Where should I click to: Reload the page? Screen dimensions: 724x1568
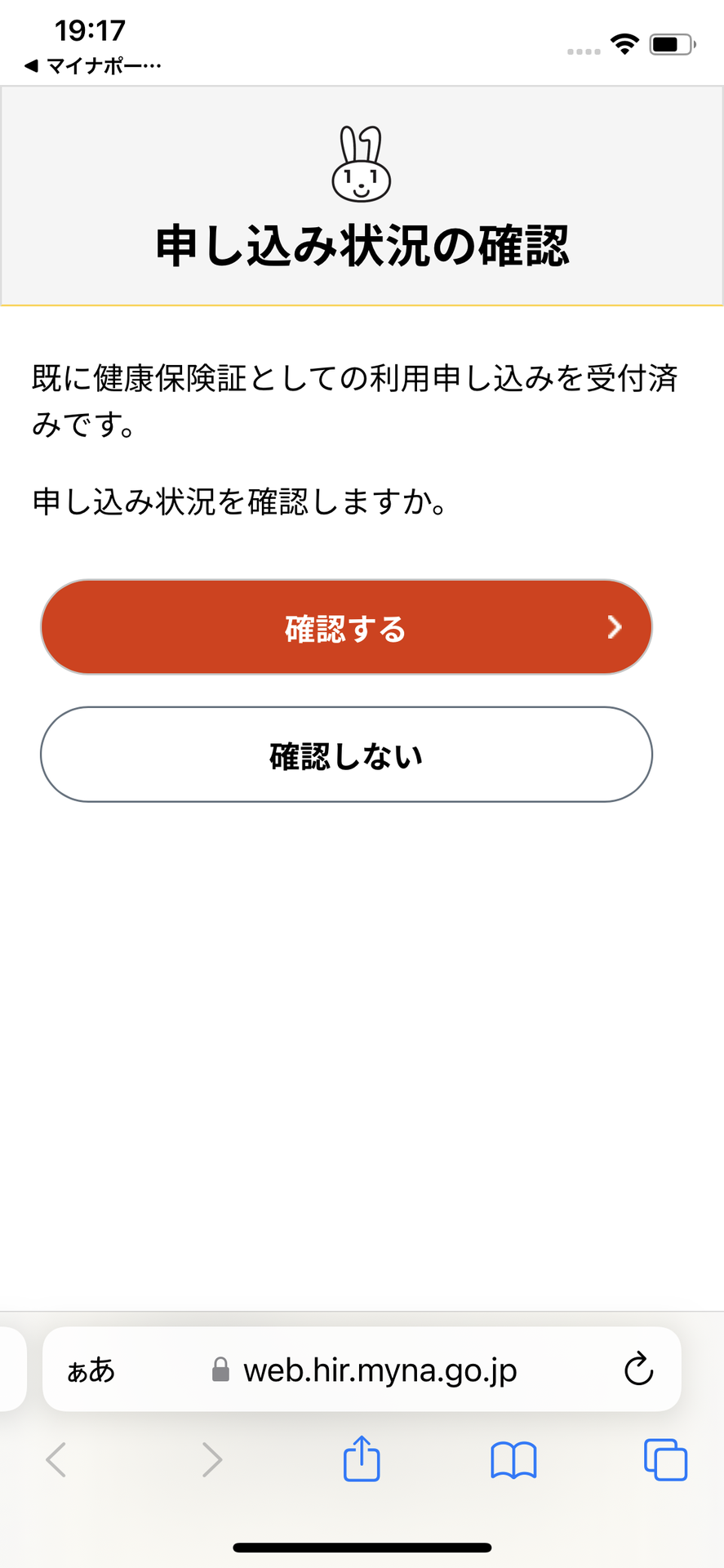click(x=638, y=1370)
